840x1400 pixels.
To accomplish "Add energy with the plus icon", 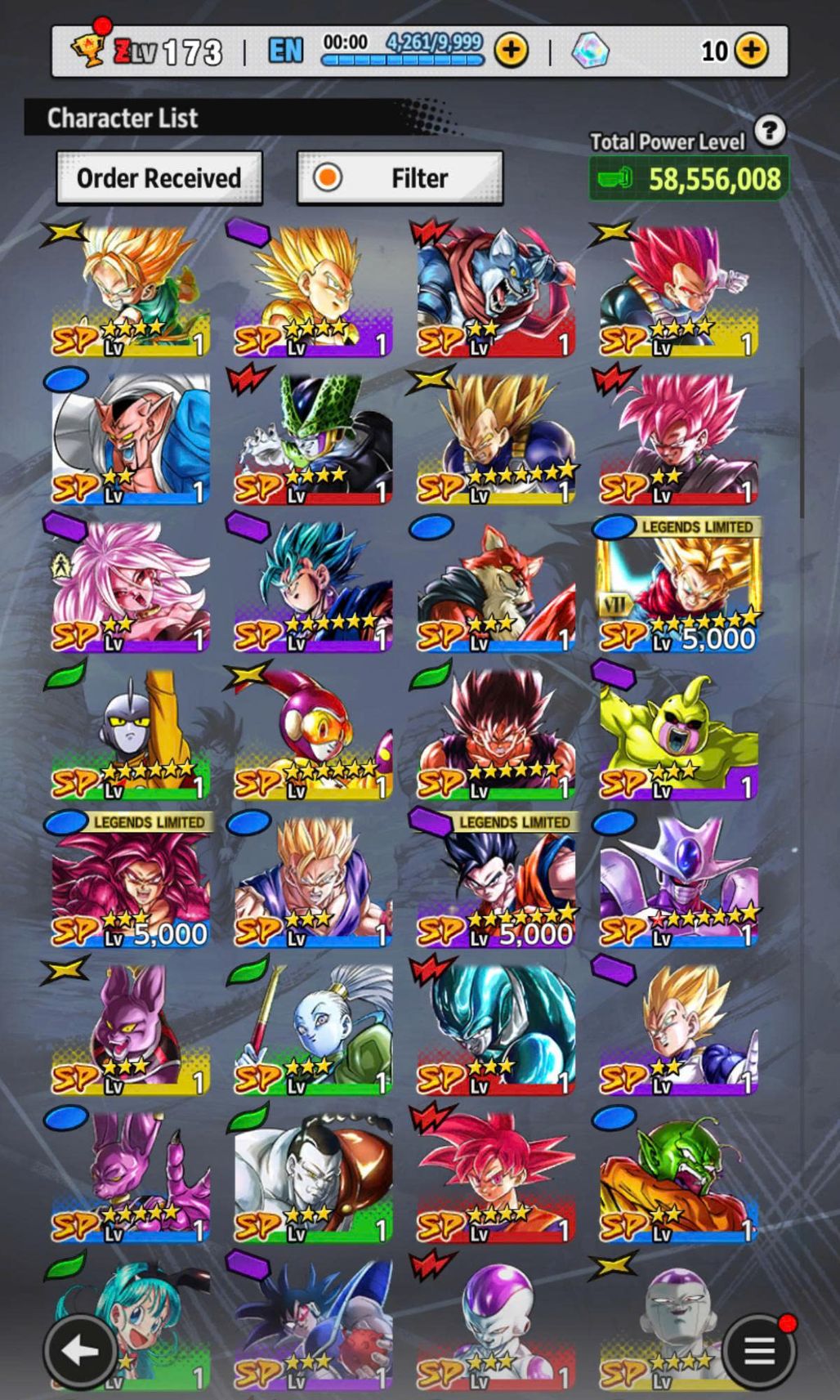I will [511, 51].
